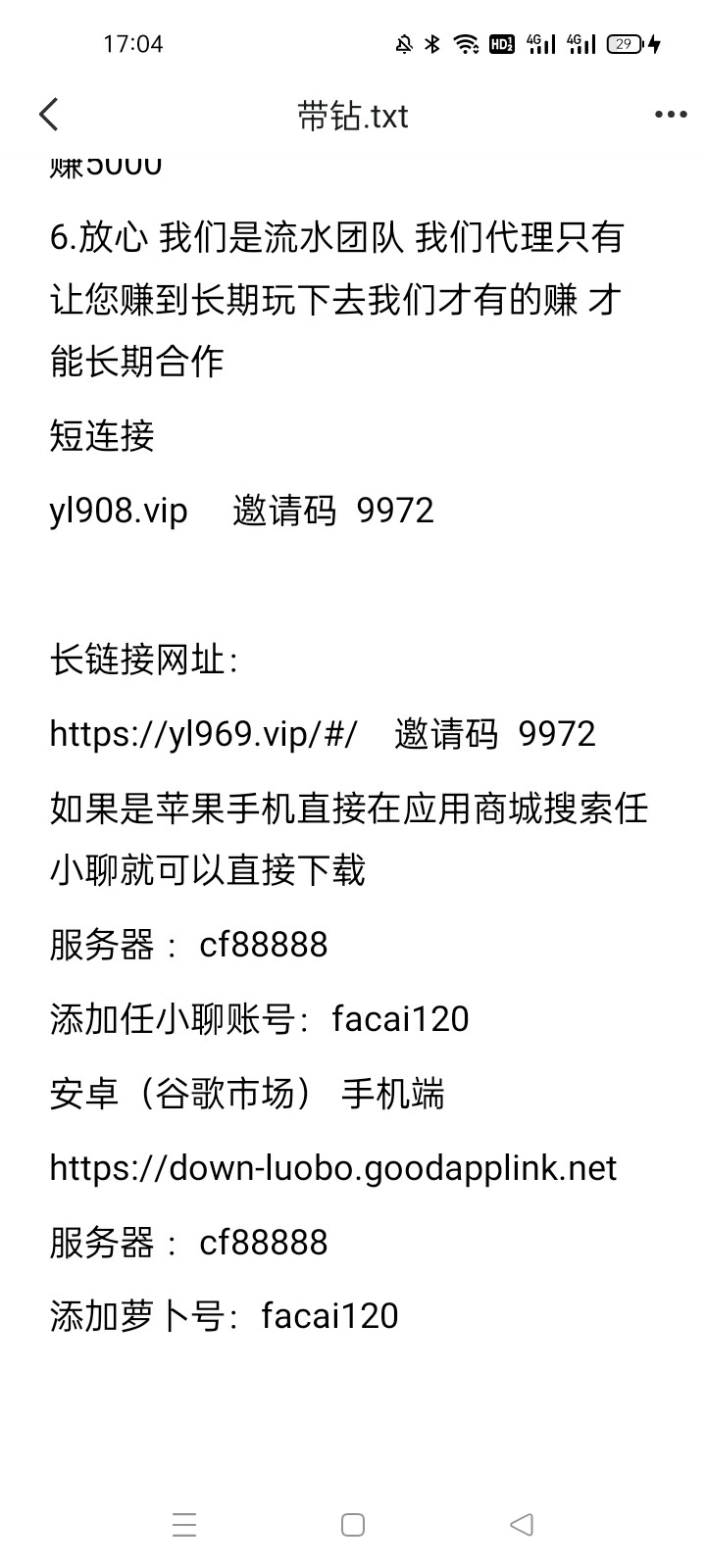Open the three-dot overflow menu

[x=671, y=116]
